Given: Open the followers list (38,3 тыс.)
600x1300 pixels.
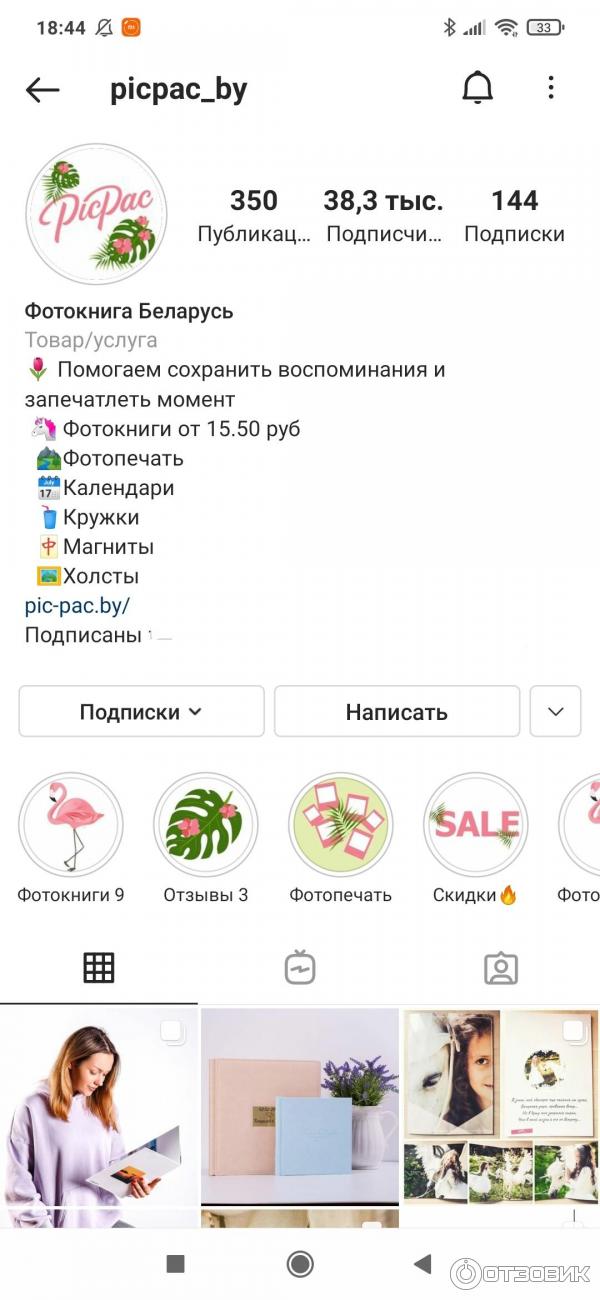Looking at the screenshot, I should (x=383, y=215).
